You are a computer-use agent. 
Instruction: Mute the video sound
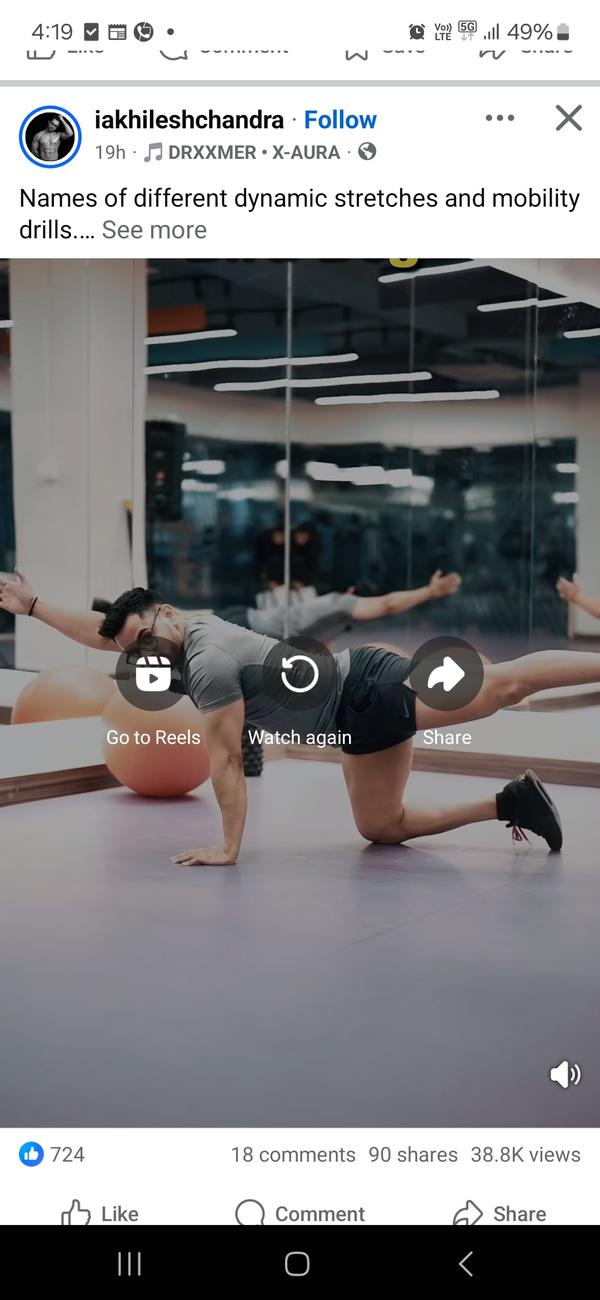tap(565, 1074)
